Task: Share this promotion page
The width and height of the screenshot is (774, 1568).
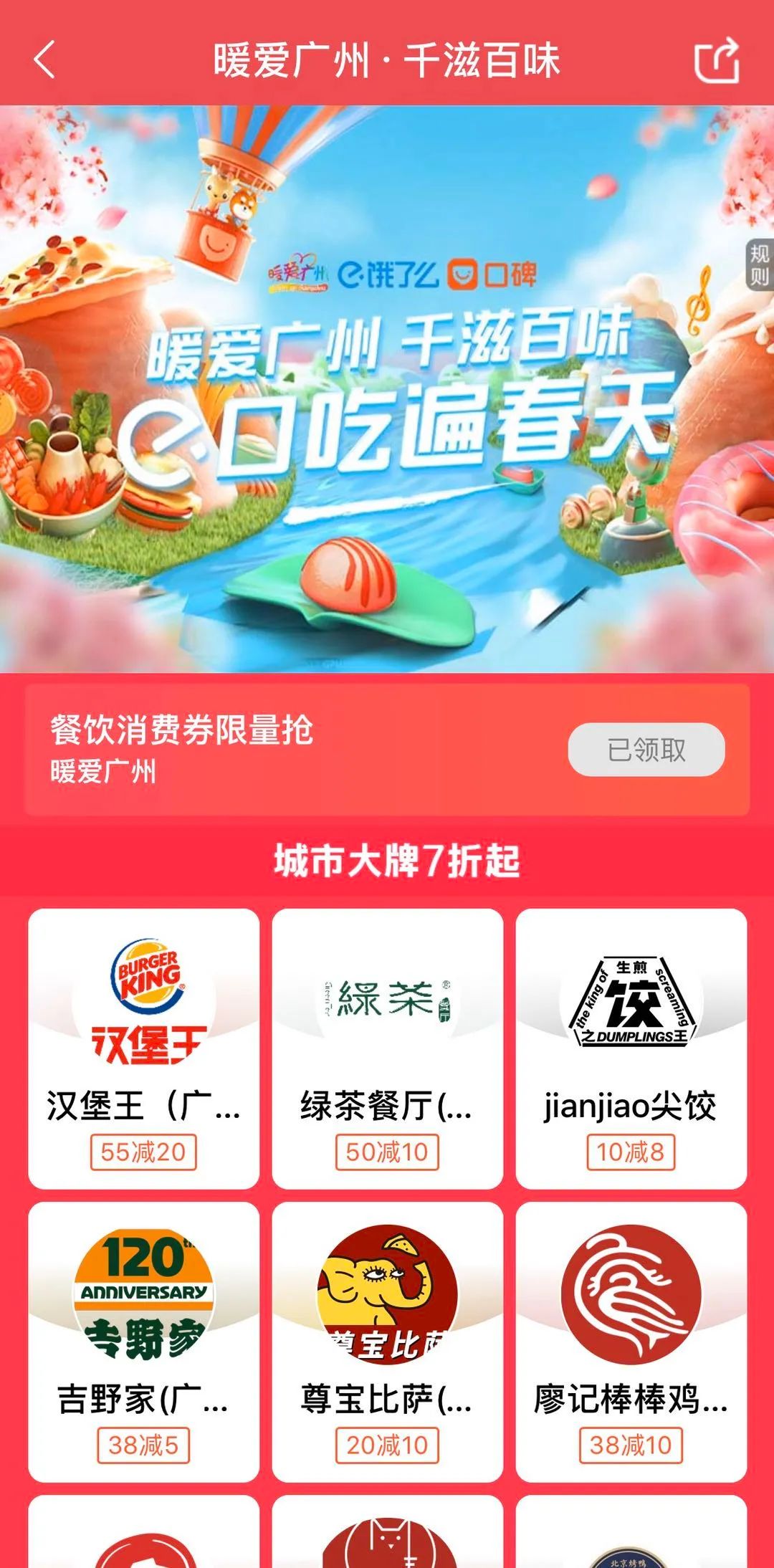Action: click(717, 60)
